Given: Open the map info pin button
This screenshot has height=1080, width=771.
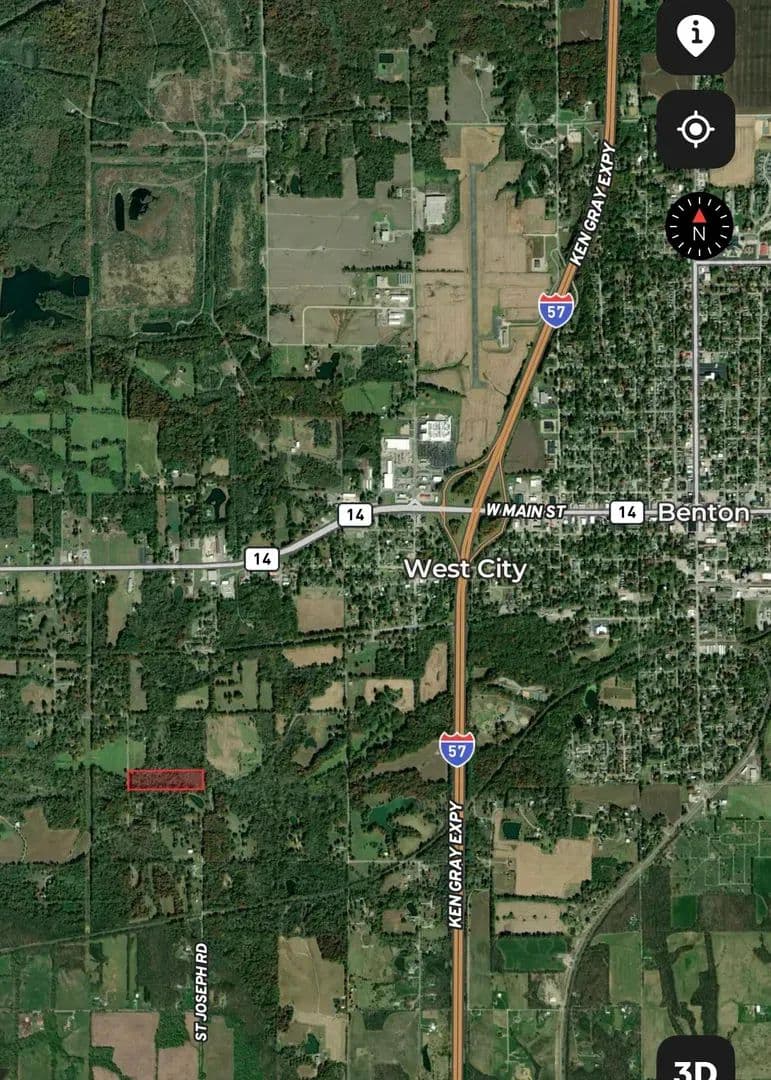Looking at the screenshot, I should point(695,35).
